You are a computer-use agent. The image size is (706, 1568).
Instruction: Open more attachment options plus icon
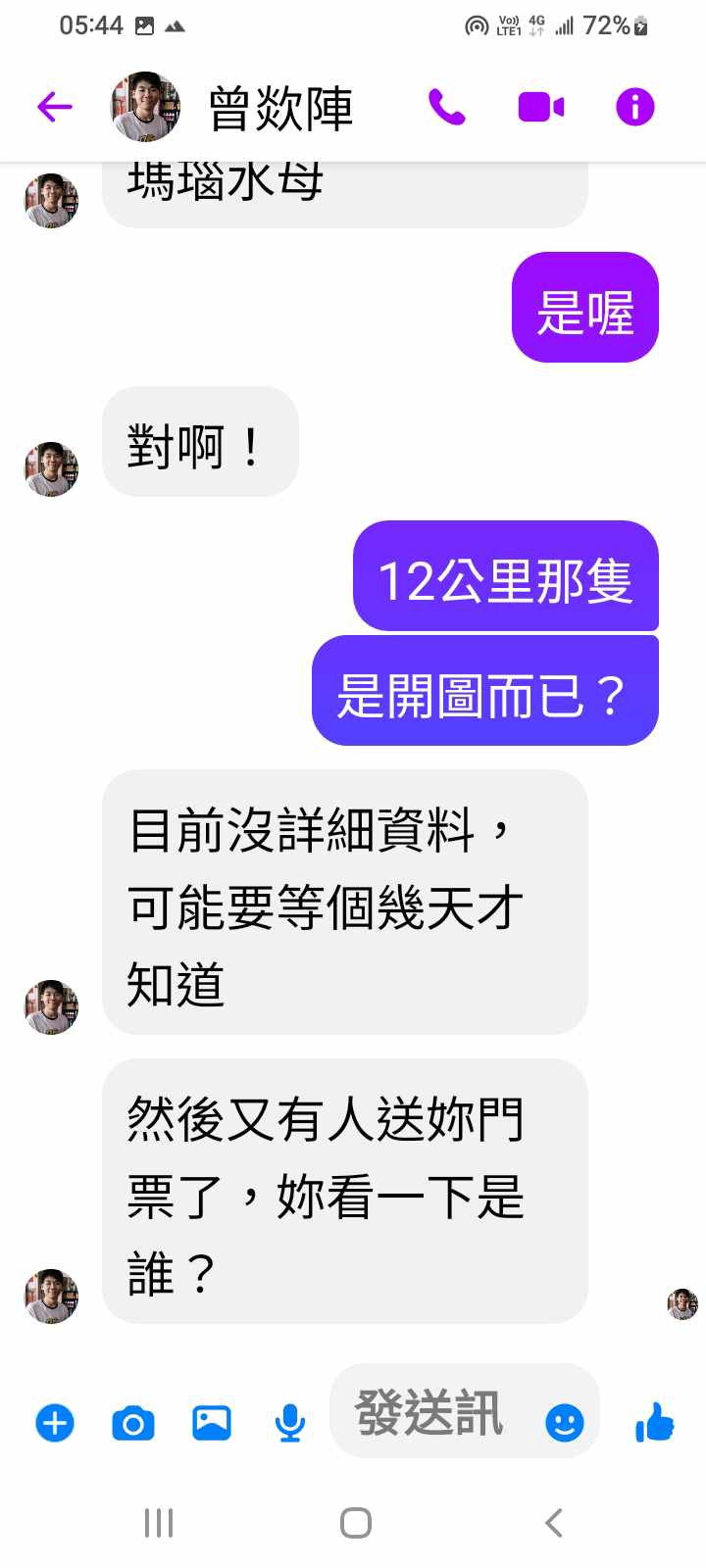tap(55, 1423)
